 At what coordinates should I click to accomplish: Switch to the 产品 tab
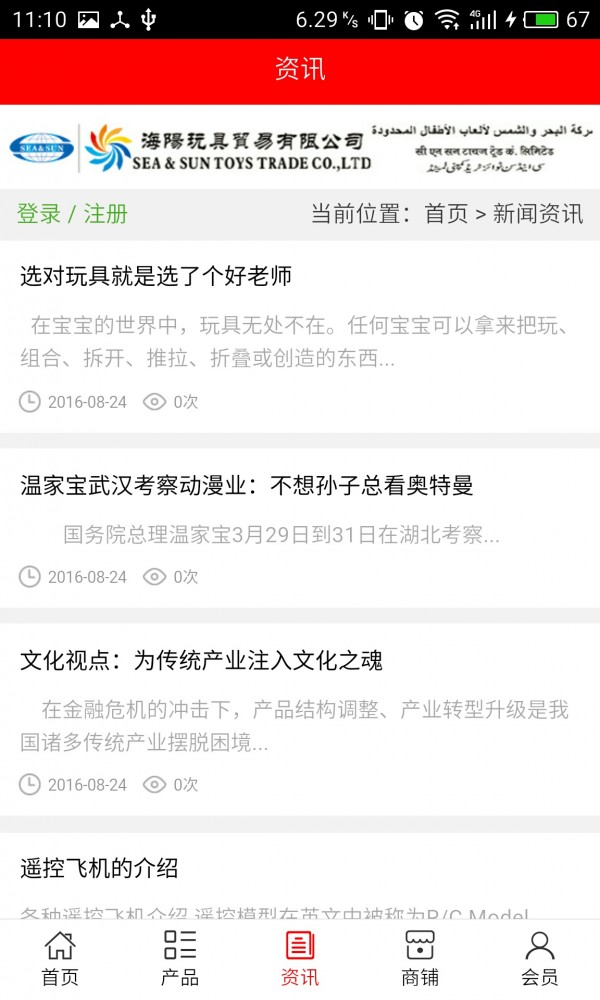click(x=180, y=958)
